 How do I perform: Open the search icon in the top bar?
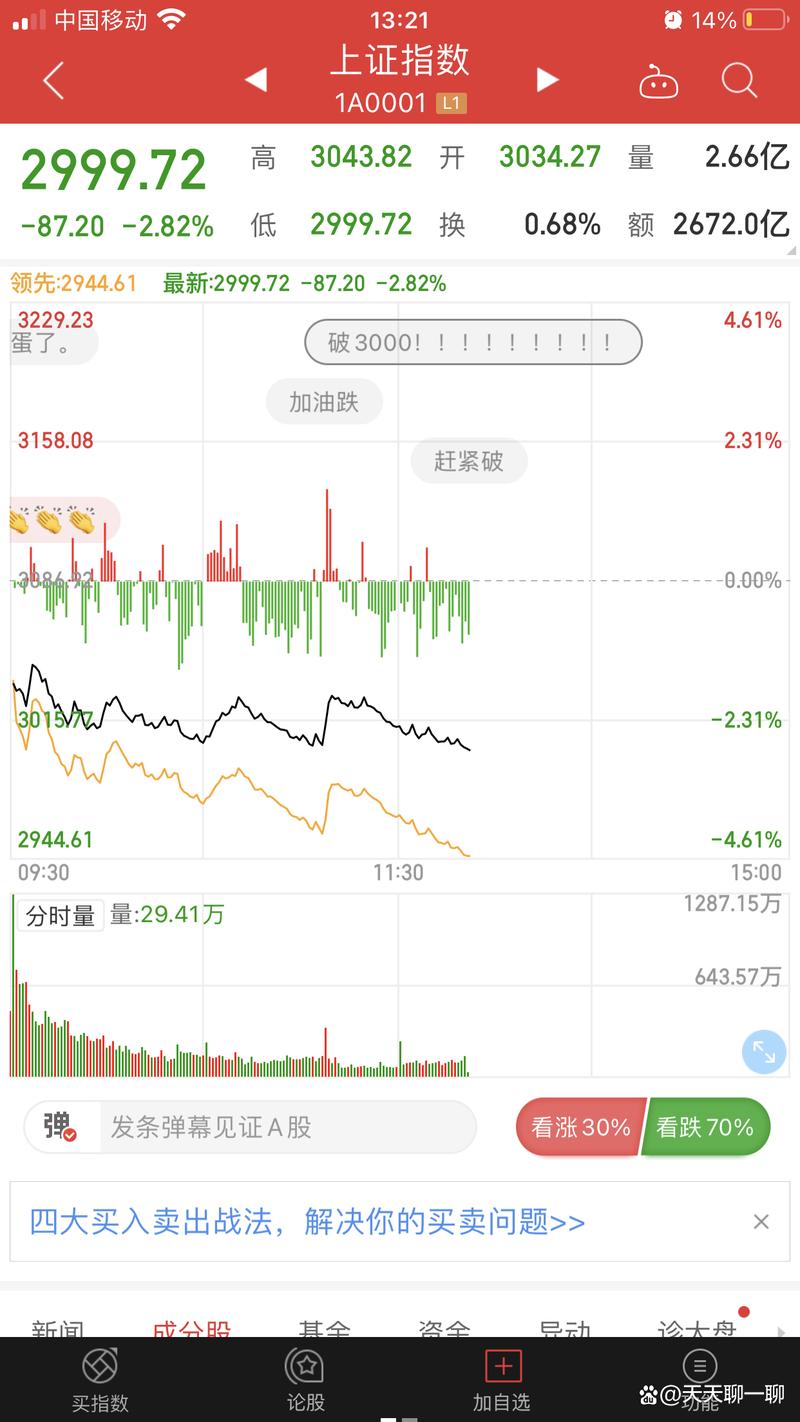pos(738,81)
